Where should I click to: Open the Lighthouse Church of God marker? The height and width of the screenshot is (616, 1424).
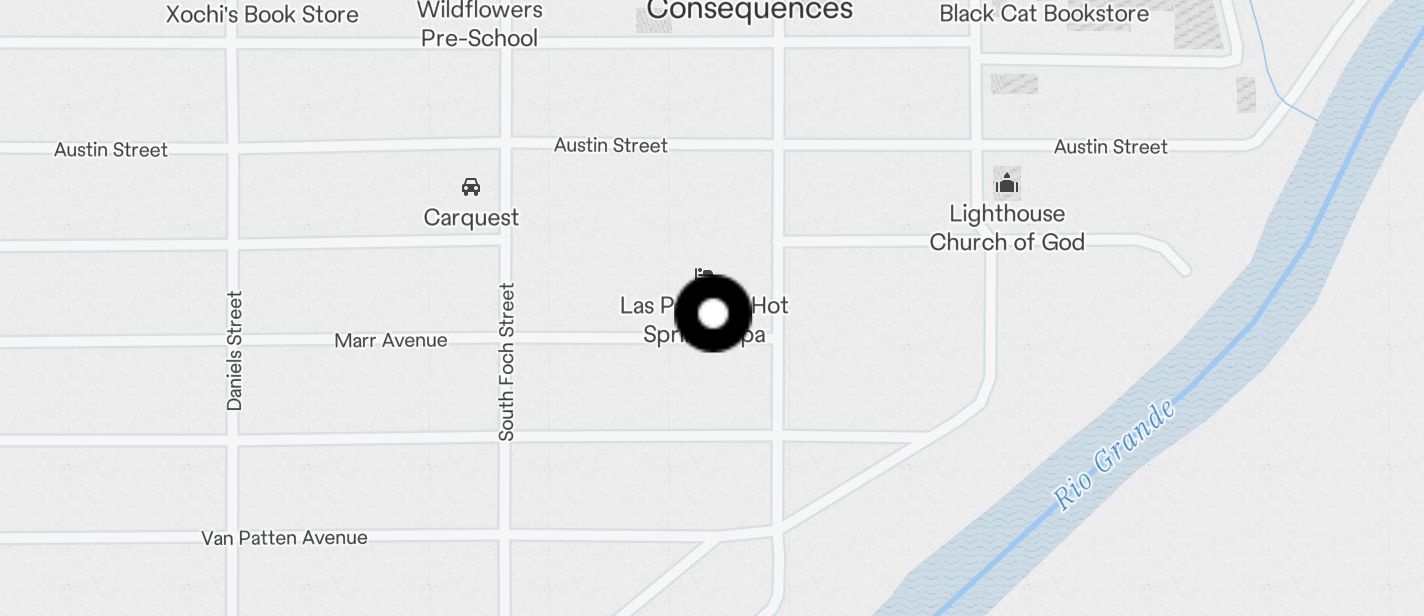point(1007,183)
